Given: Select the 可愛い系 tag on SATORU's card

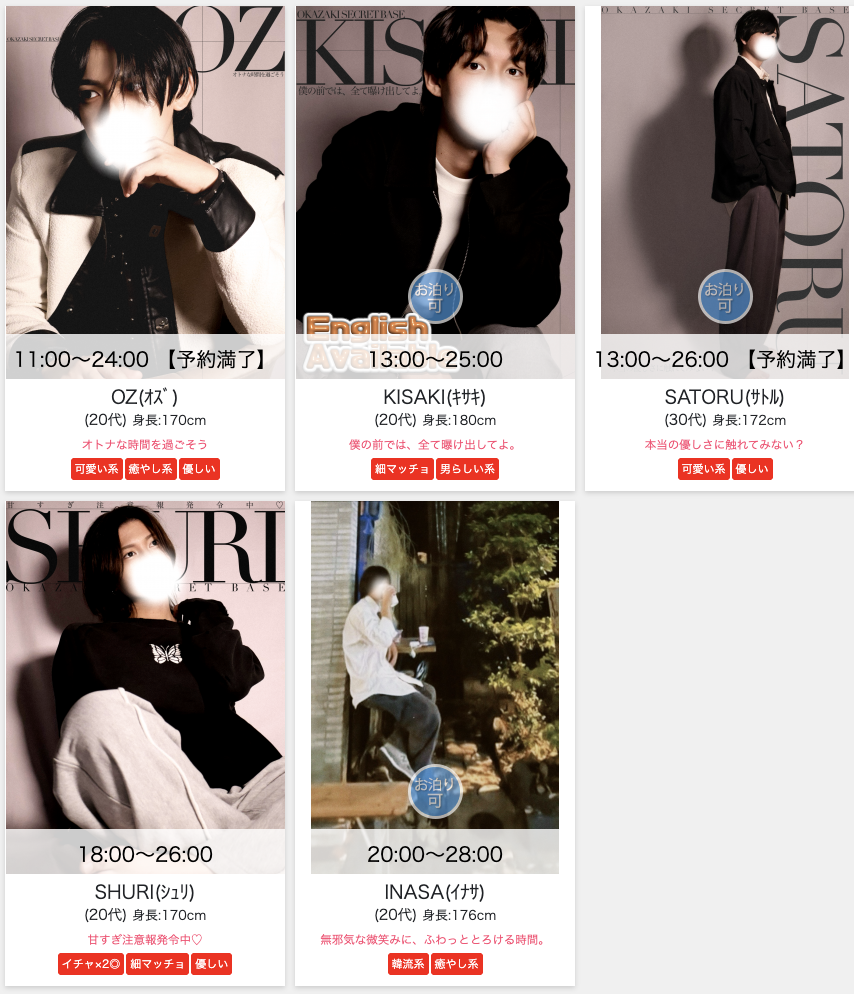Looking at the screenshot, I should (x=704, y=469).
